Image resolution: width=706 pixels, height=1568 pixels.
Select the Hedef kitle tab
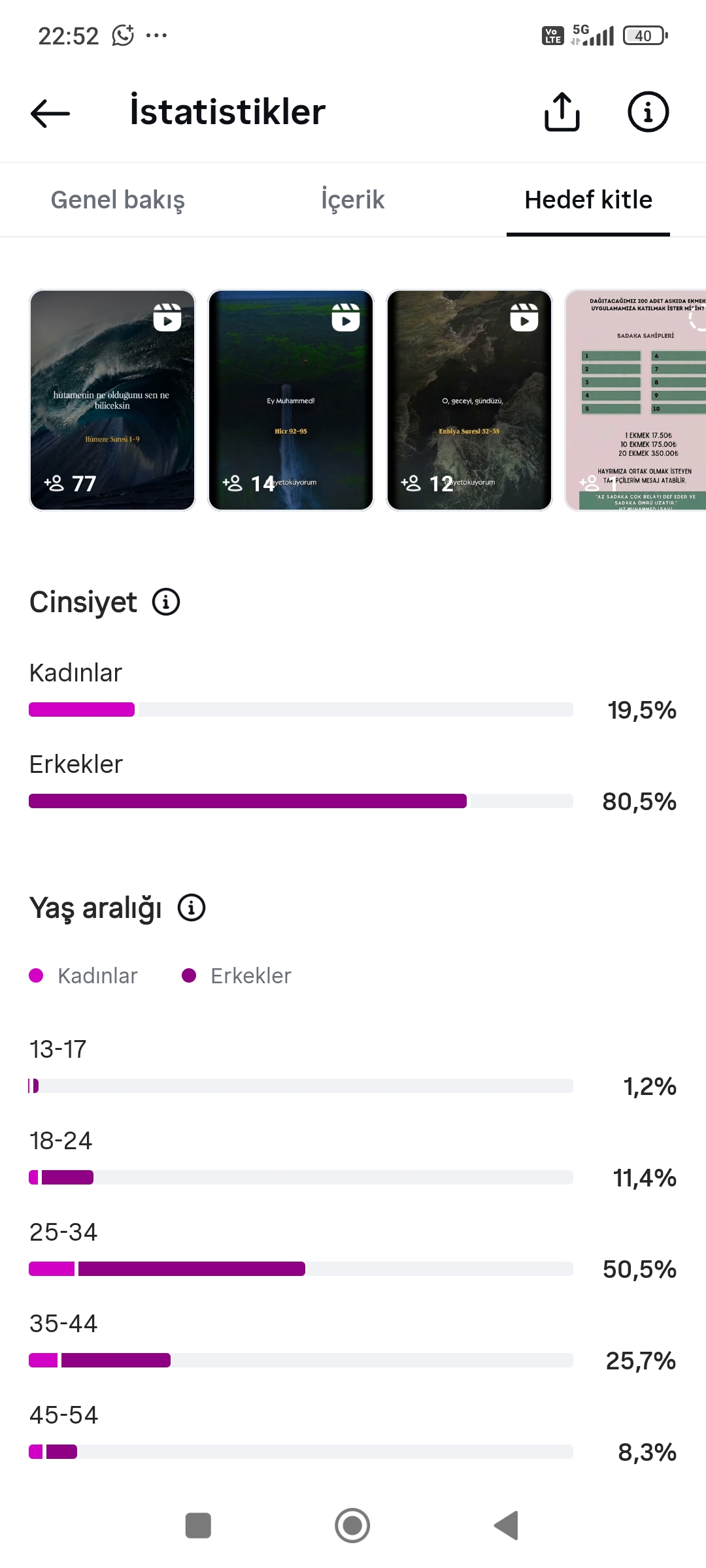[588, 200]
